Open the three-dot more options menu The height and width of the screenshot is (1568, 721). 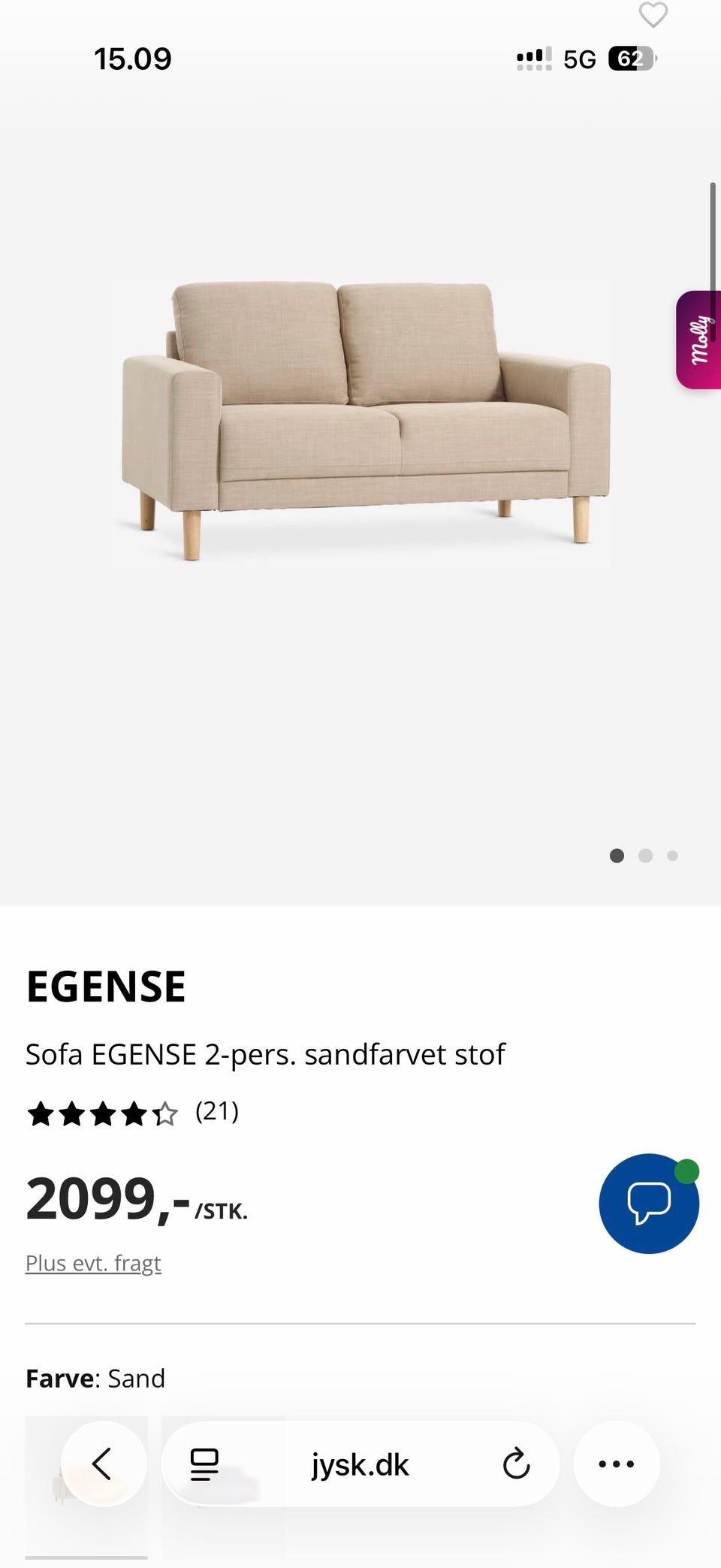coord(617,1464)
